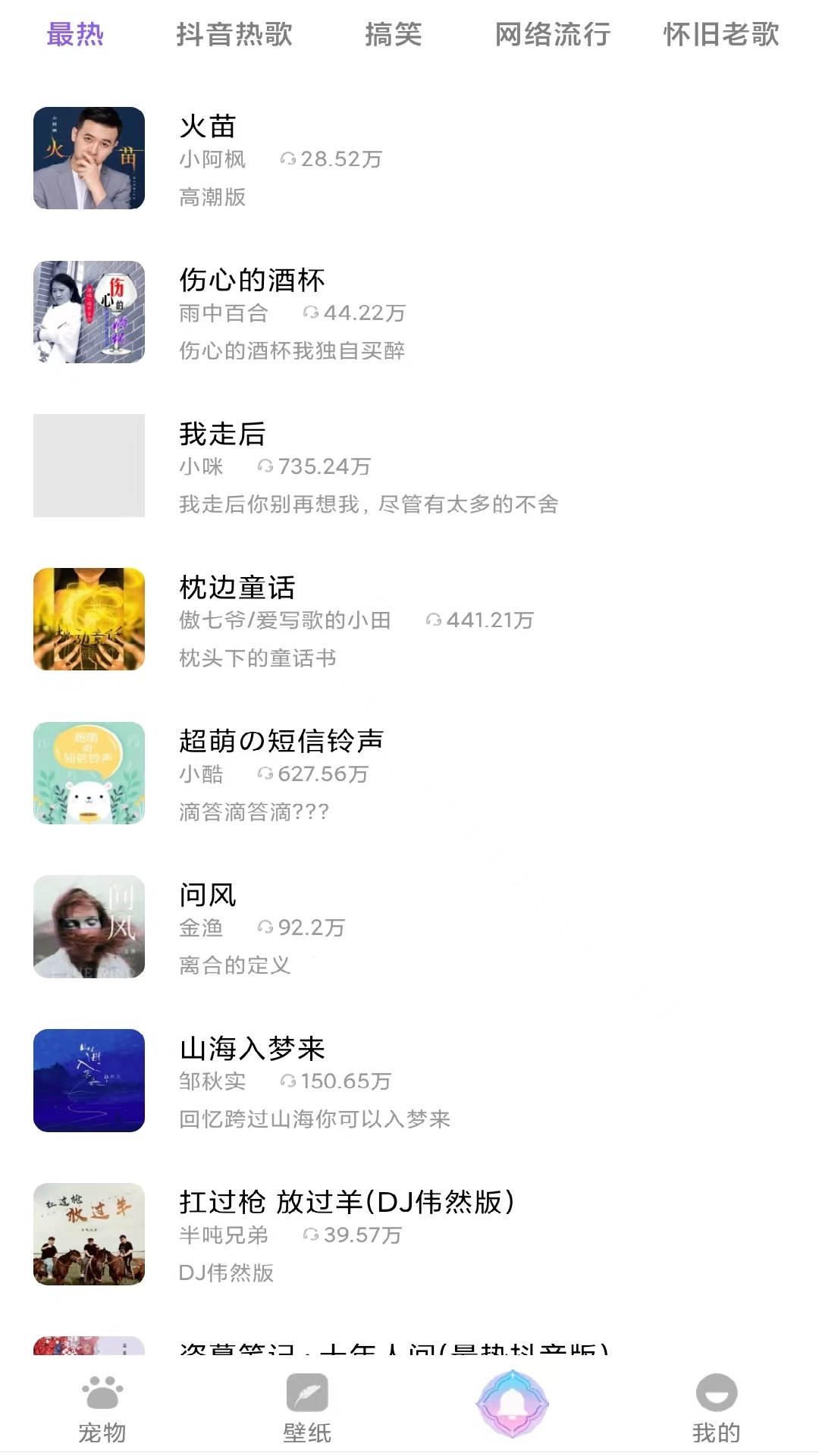Click the blank placeholder thumbnail of 我走后
Image resolution: width=819 pixels, height=1456 pixels.
[x=89, y=464]
